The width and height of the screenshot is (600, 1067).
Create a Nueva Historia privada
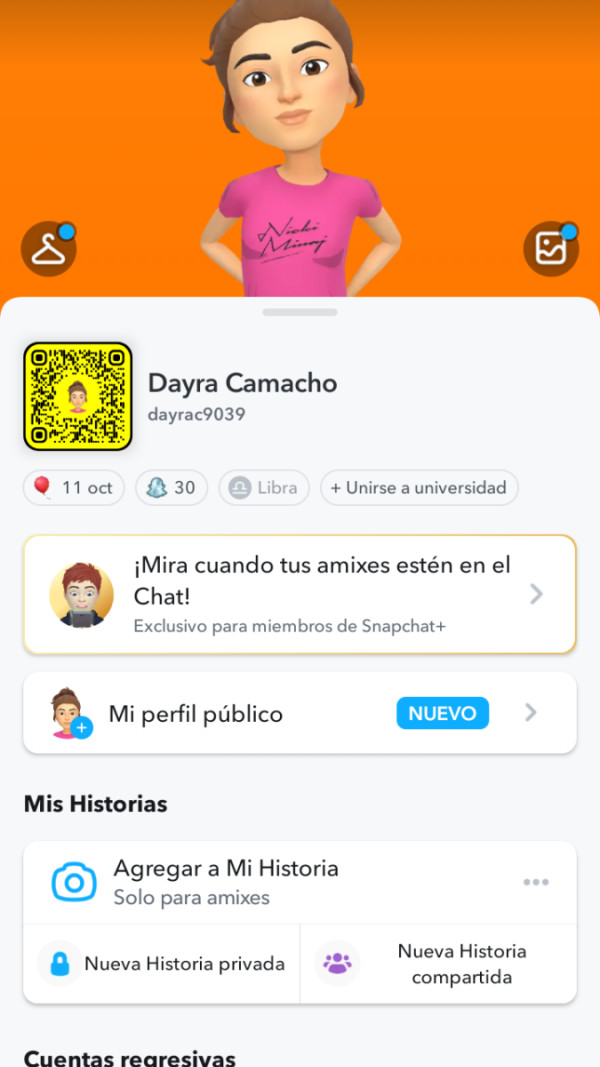click(162, 964)
